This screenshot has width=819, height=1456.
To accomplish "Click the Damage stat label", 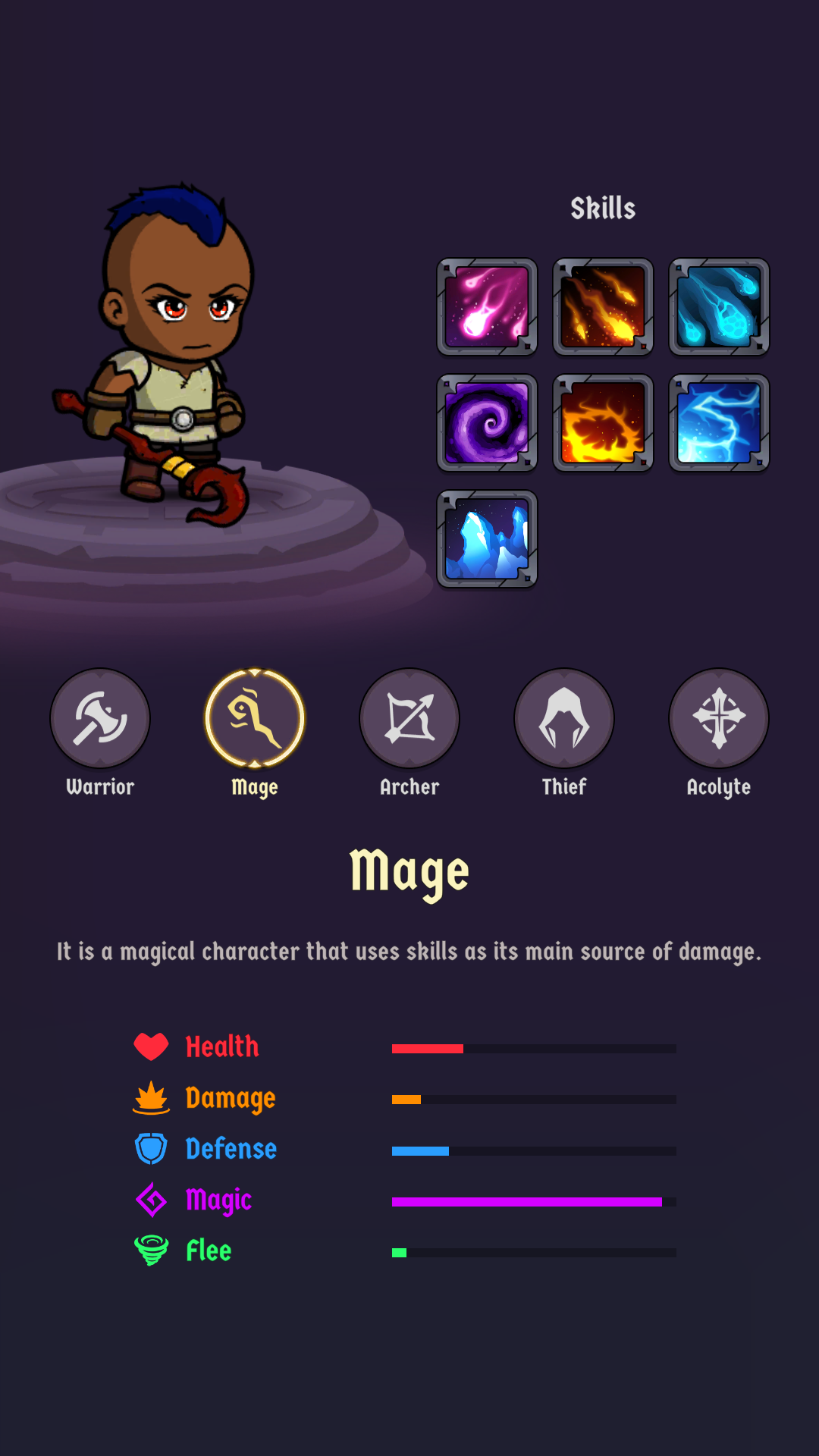I will click(230, 1097).
